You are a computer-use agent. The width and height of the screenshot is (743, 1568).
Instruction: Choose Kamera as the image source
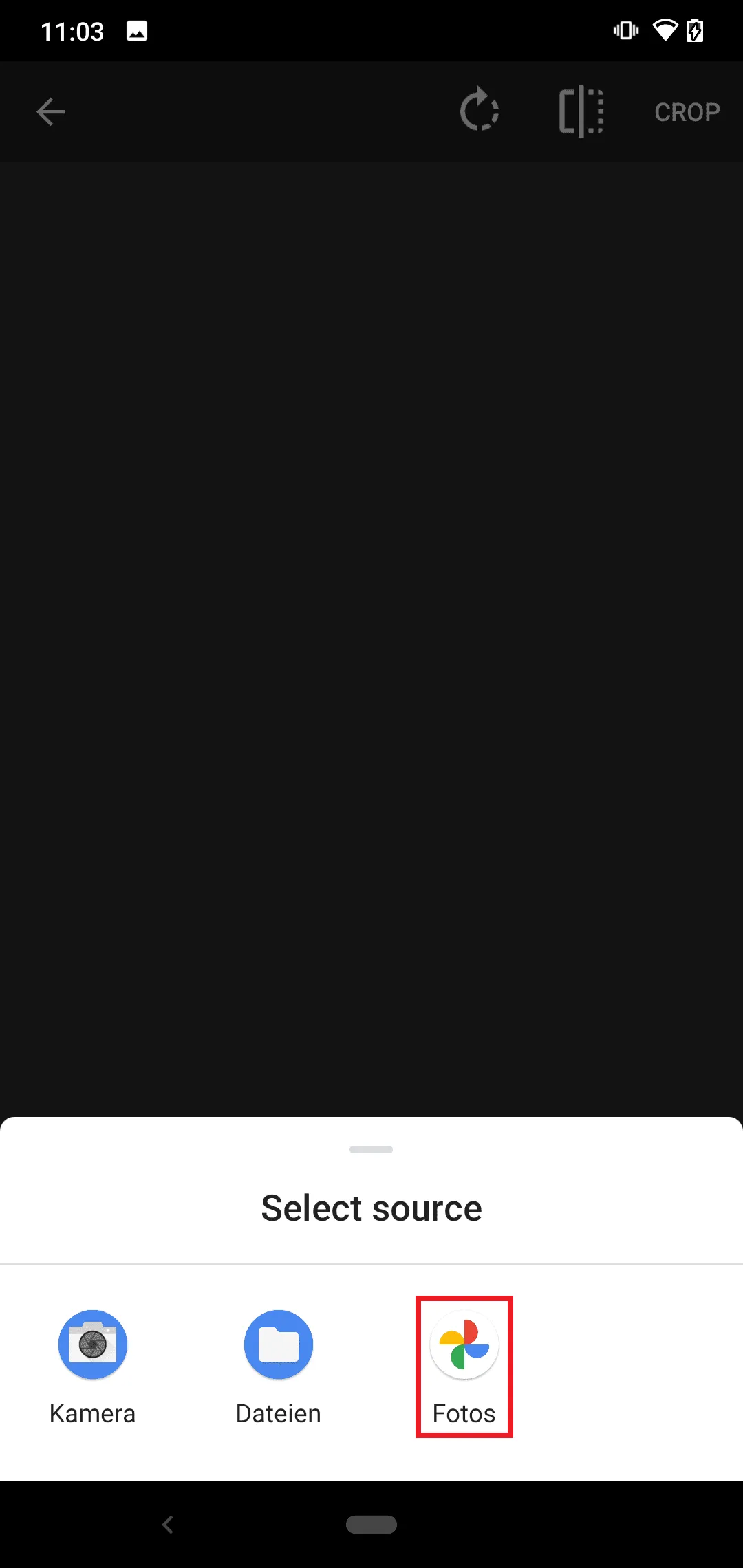pyautogui.click(x=93, y=1367)
